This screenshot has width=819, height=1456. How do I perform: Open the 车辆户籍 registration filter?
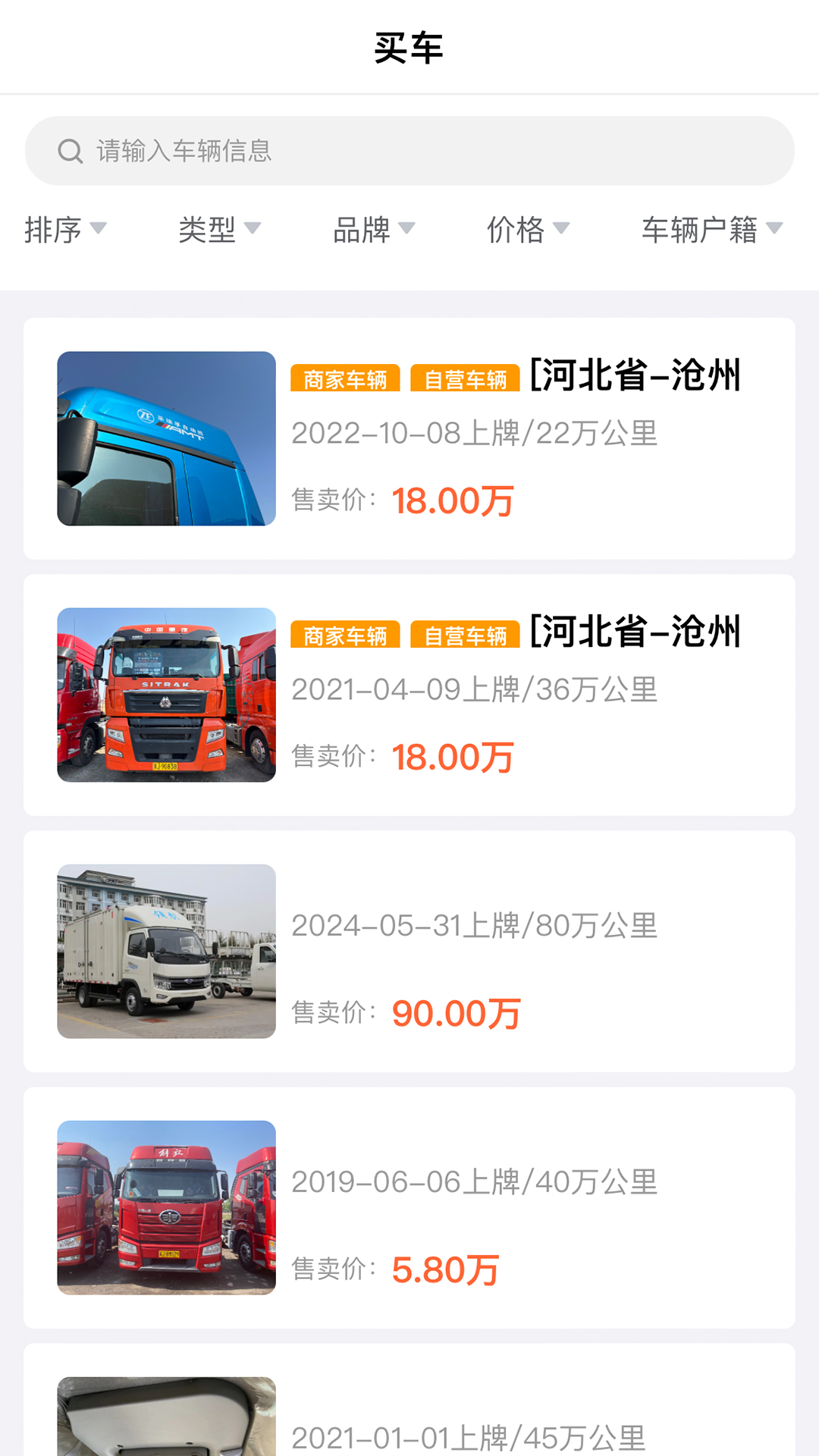click(711, 229)
